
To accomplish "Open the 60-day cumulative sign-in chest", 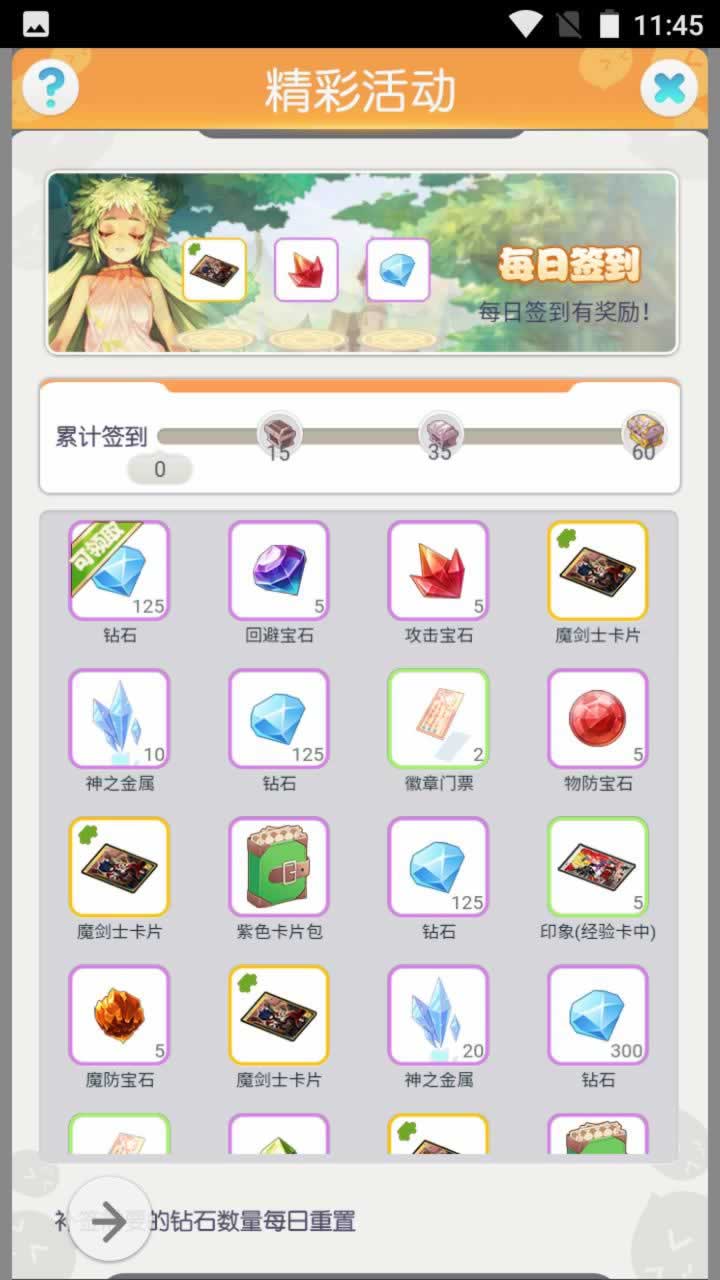I will pyautogui.click(x=643, y=434).
